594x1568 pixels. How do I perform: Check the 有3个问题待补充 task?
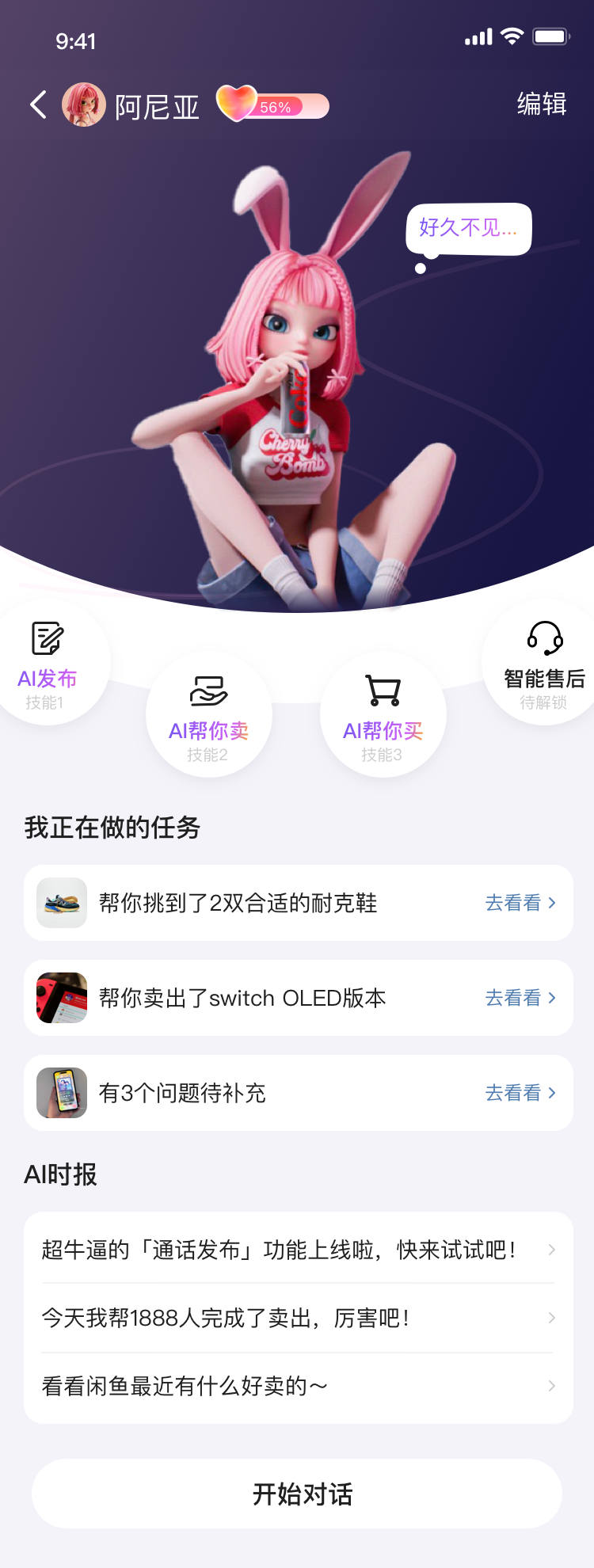click(298, 1093)
